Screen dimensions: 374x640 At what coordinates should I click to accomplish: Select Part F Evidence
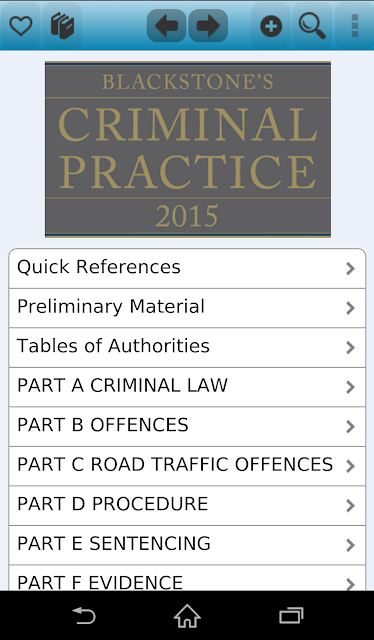click(187, 578)
